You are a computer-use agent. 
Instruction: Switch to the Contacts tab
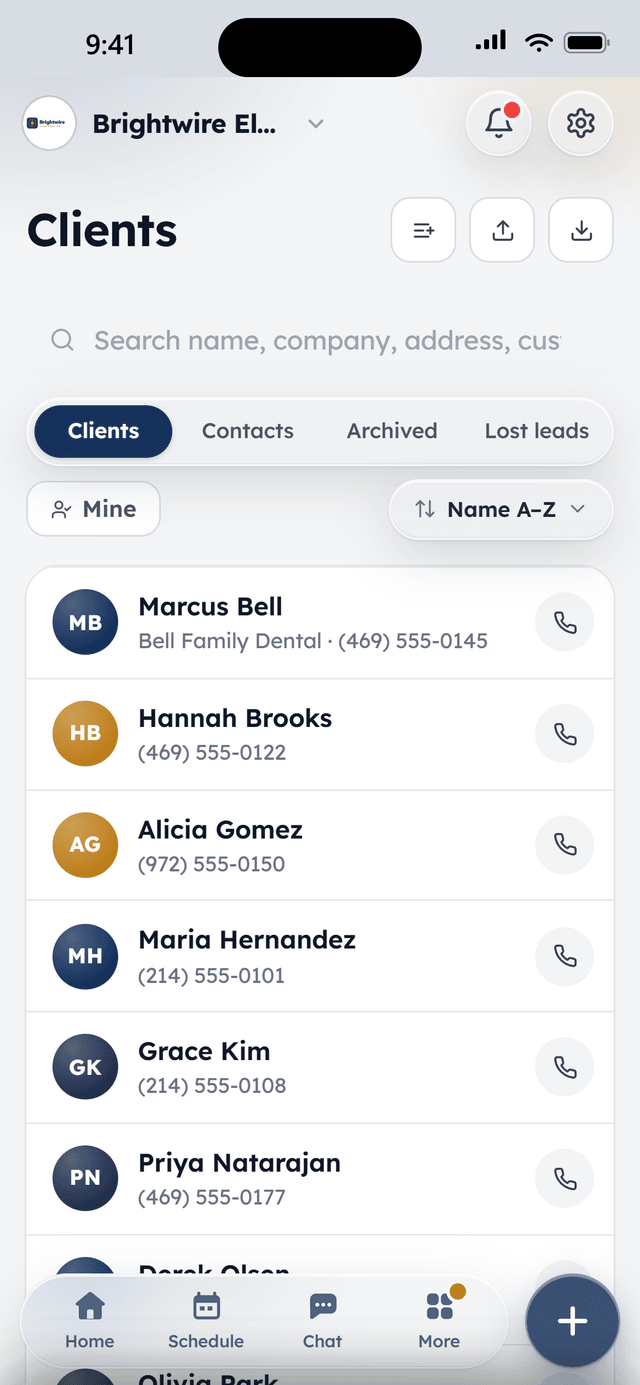[248, 431]
